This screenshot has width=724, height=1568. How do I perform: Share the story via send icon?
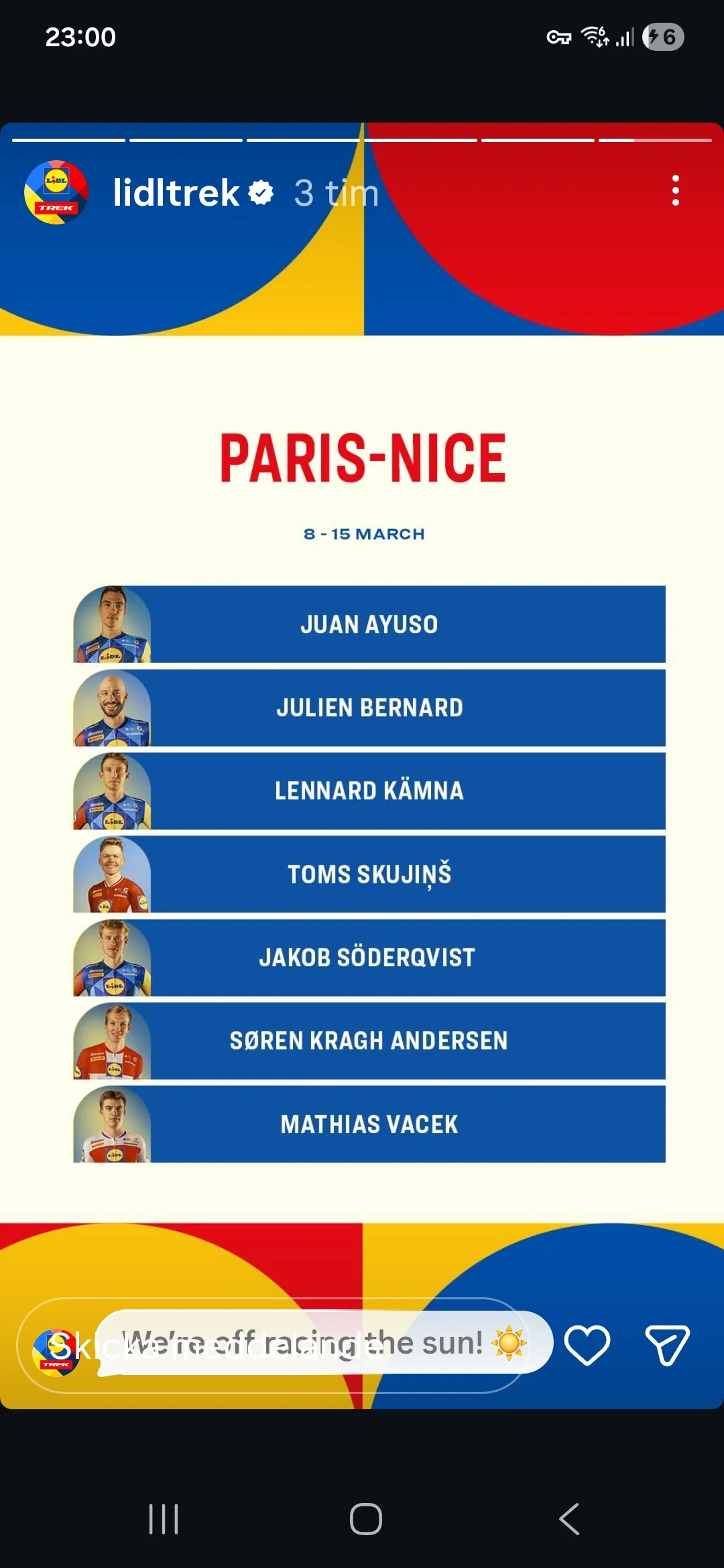(666, 1345)
